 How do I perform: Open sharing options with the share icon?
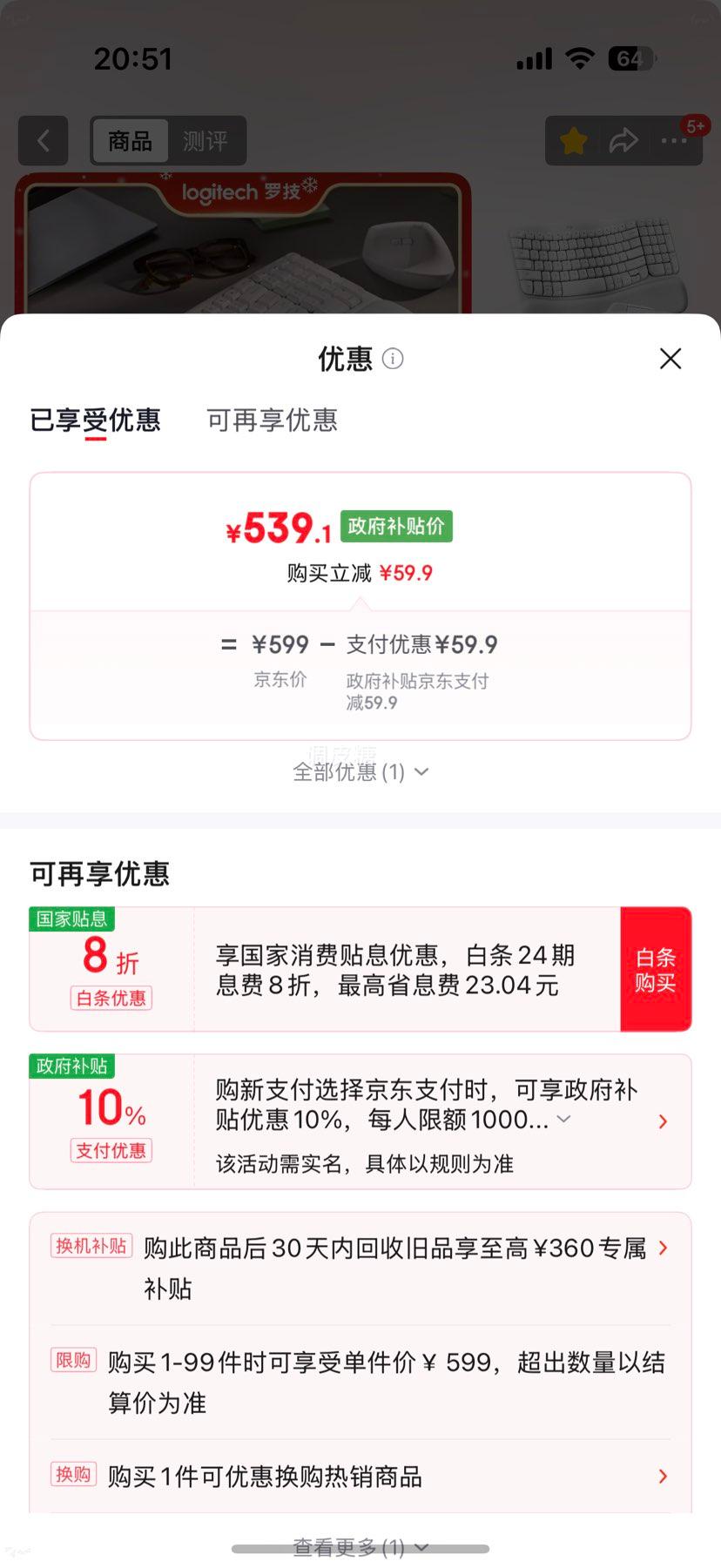pos(623,140)
